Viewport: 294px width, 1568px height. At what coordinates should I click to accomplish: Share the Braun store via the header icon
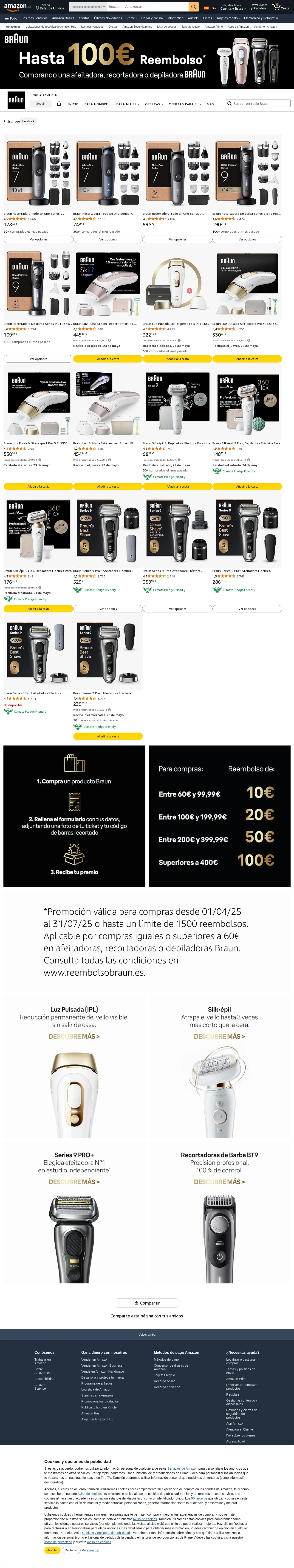pyautogui.click(x=59, y=103)
